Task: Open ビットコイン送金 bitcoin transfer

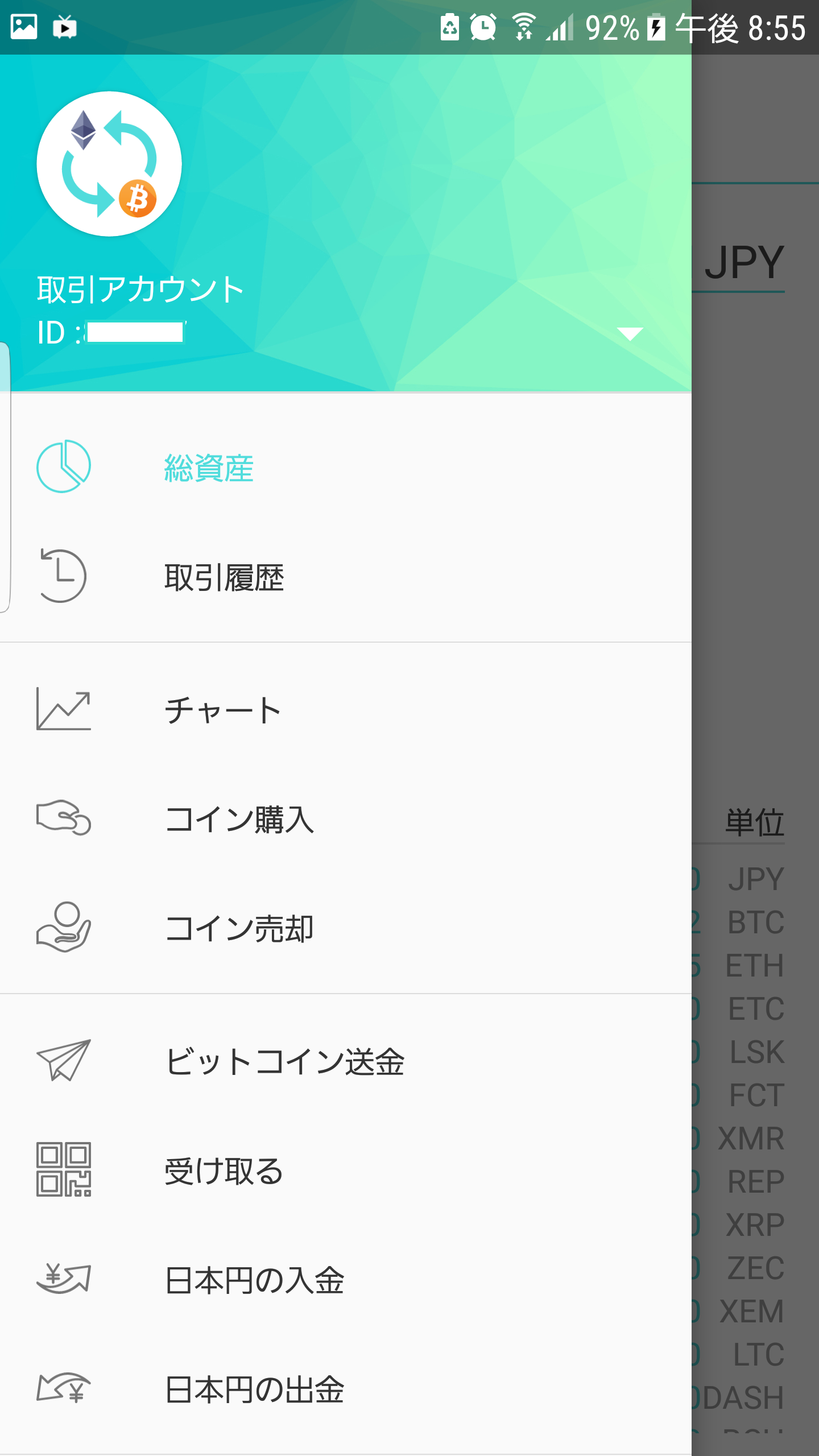Action: [346, 1061]
